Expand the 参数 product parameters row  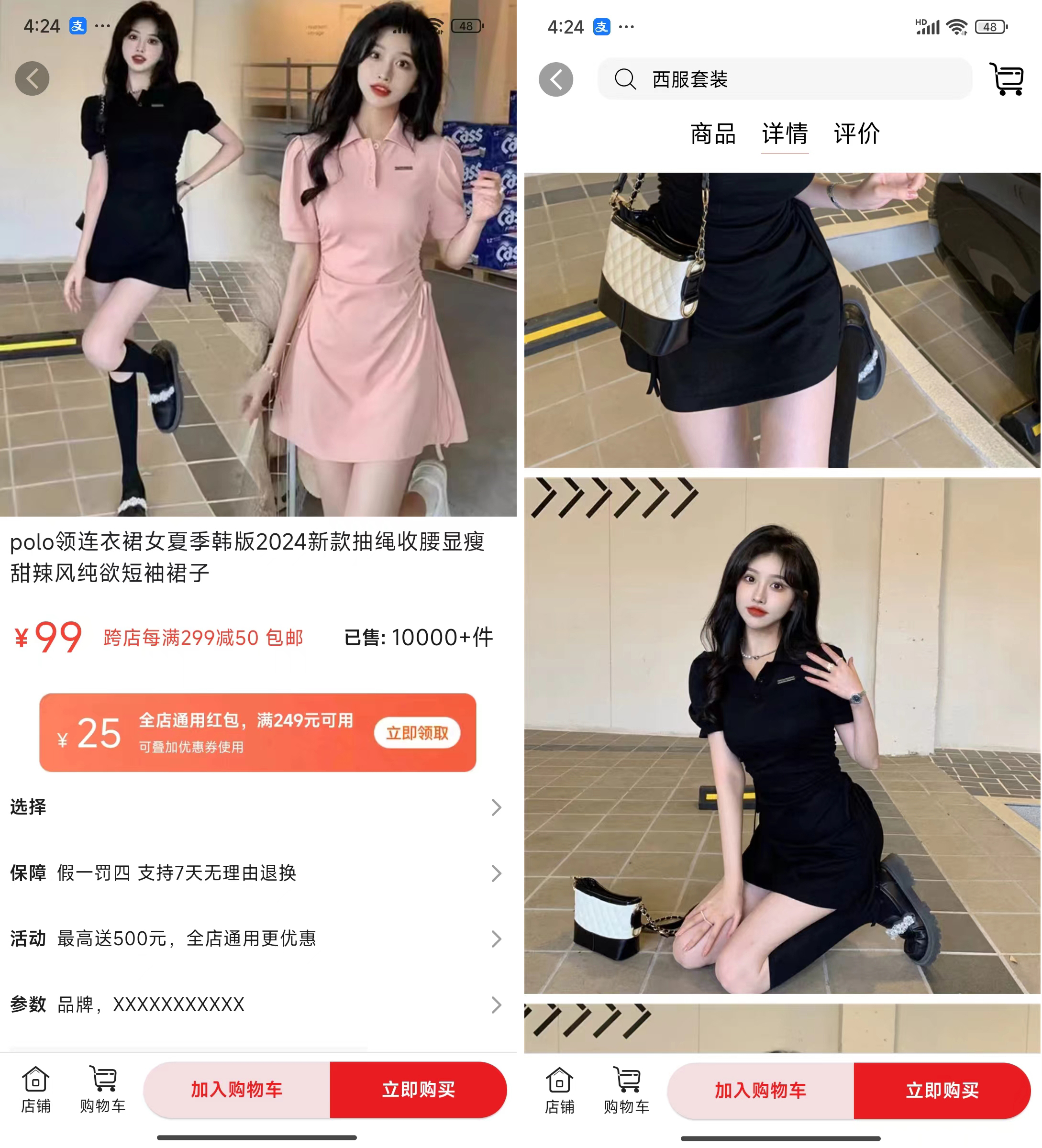pos(256,1004)
